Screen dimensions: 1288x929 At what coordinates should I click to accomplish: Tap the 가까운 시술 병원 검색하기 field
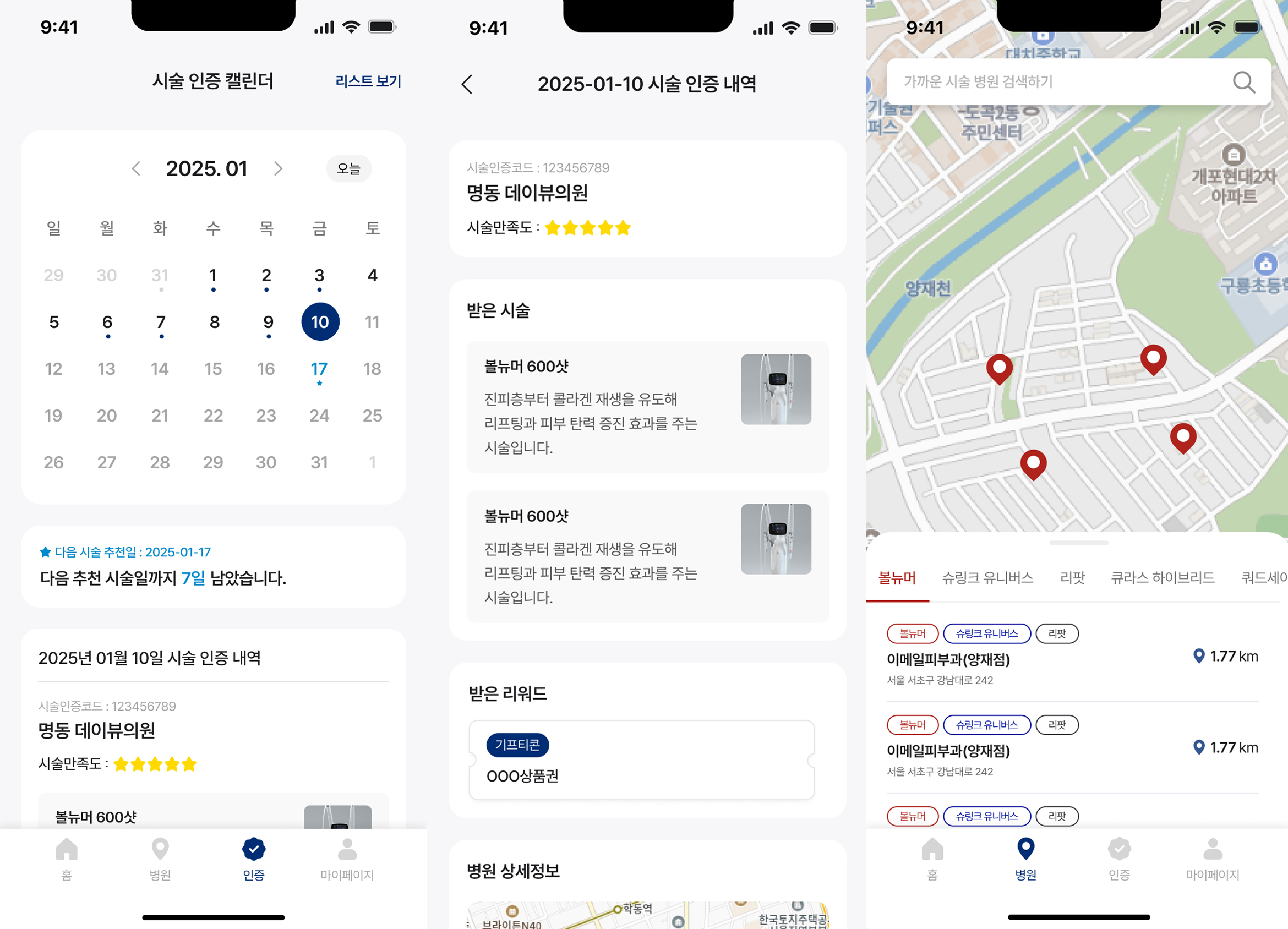tap(1056, 82)
